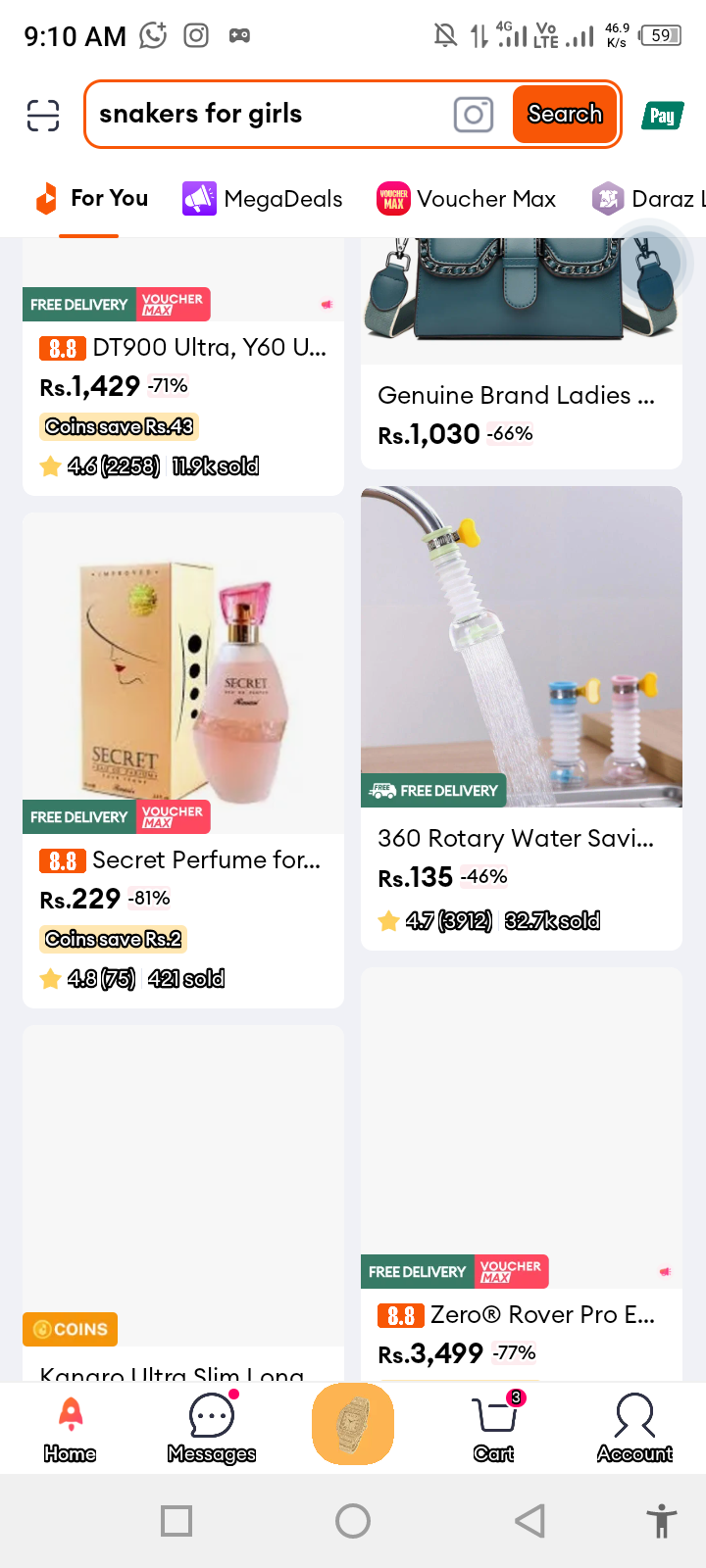Tap the 'snakers for girls' search field
This screenshot has height=1568, width=706.
(265, 115)
